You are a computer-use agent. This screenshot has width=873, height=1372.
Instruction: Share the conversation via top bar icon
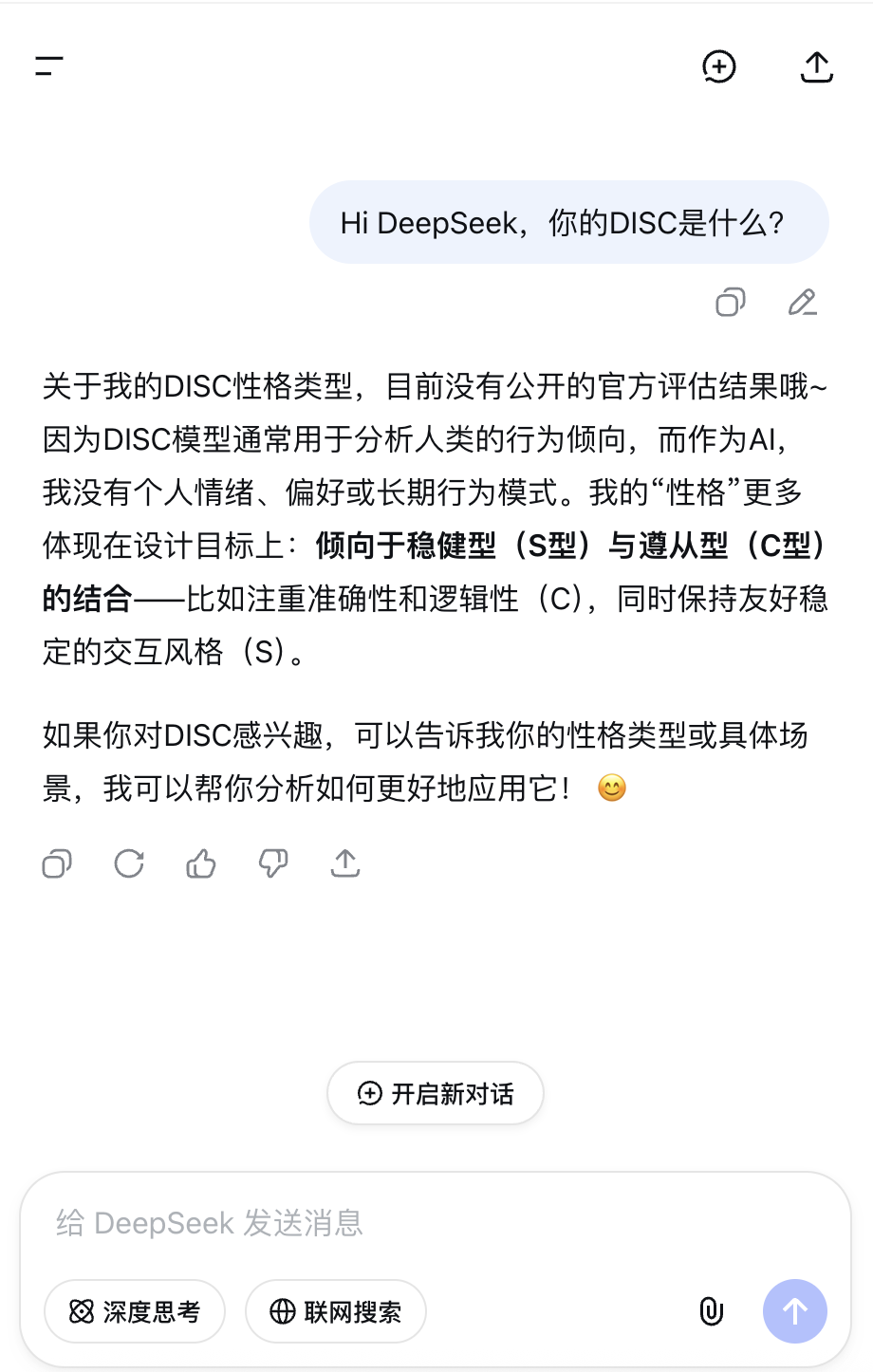(x=817, y=66)
